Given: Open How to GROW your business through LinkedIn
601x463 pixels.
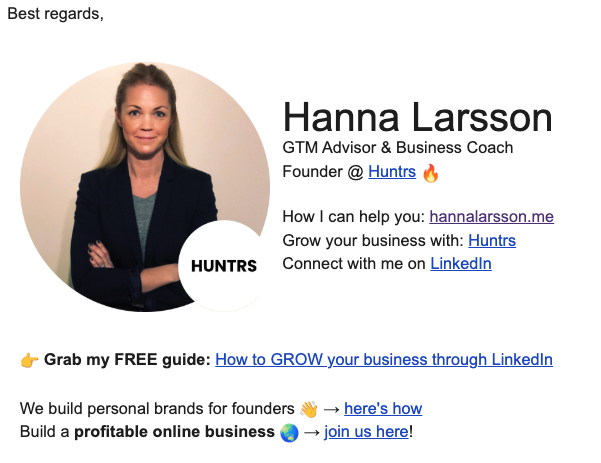Looking at the screenshot, I should (x=383, y=360).
